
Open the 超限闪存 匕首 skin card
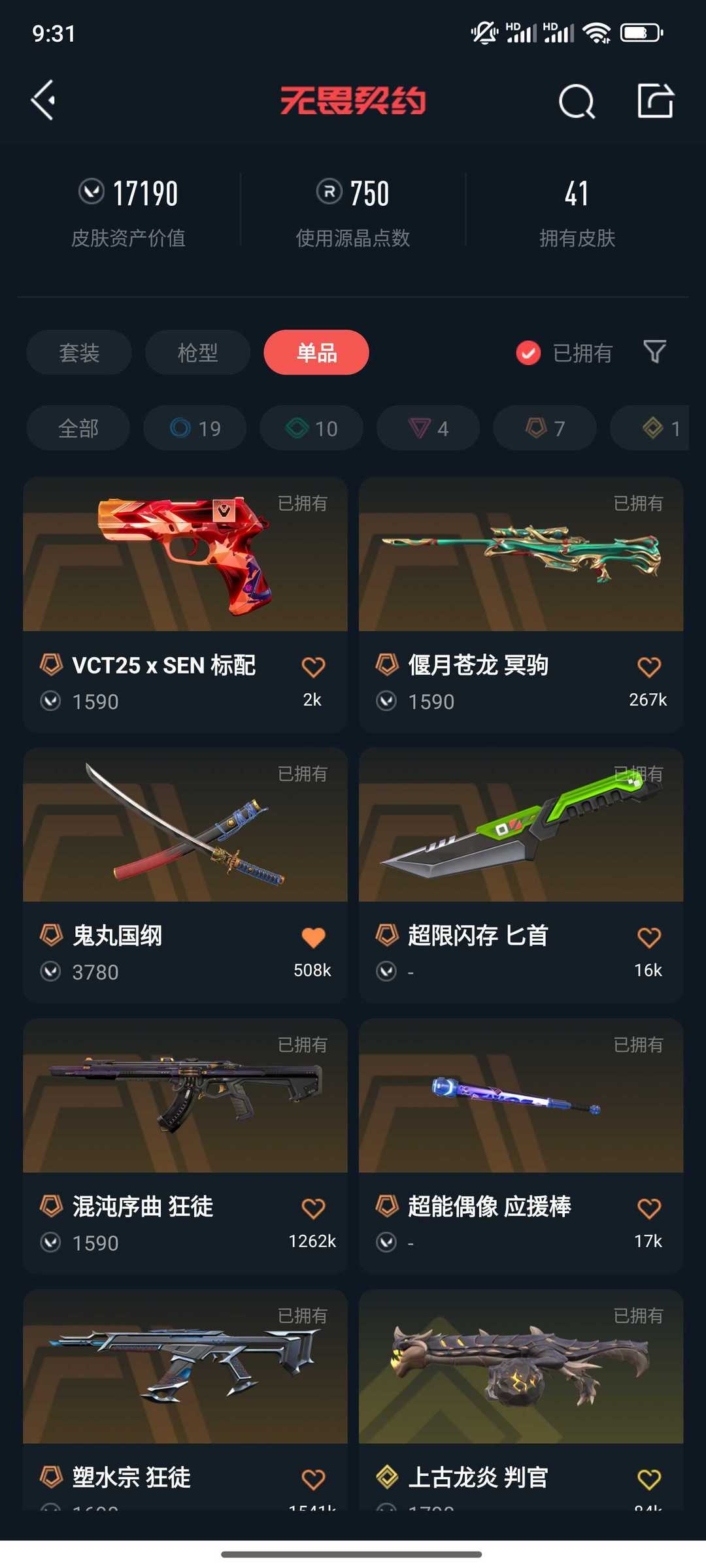click(x=521, y=875)
